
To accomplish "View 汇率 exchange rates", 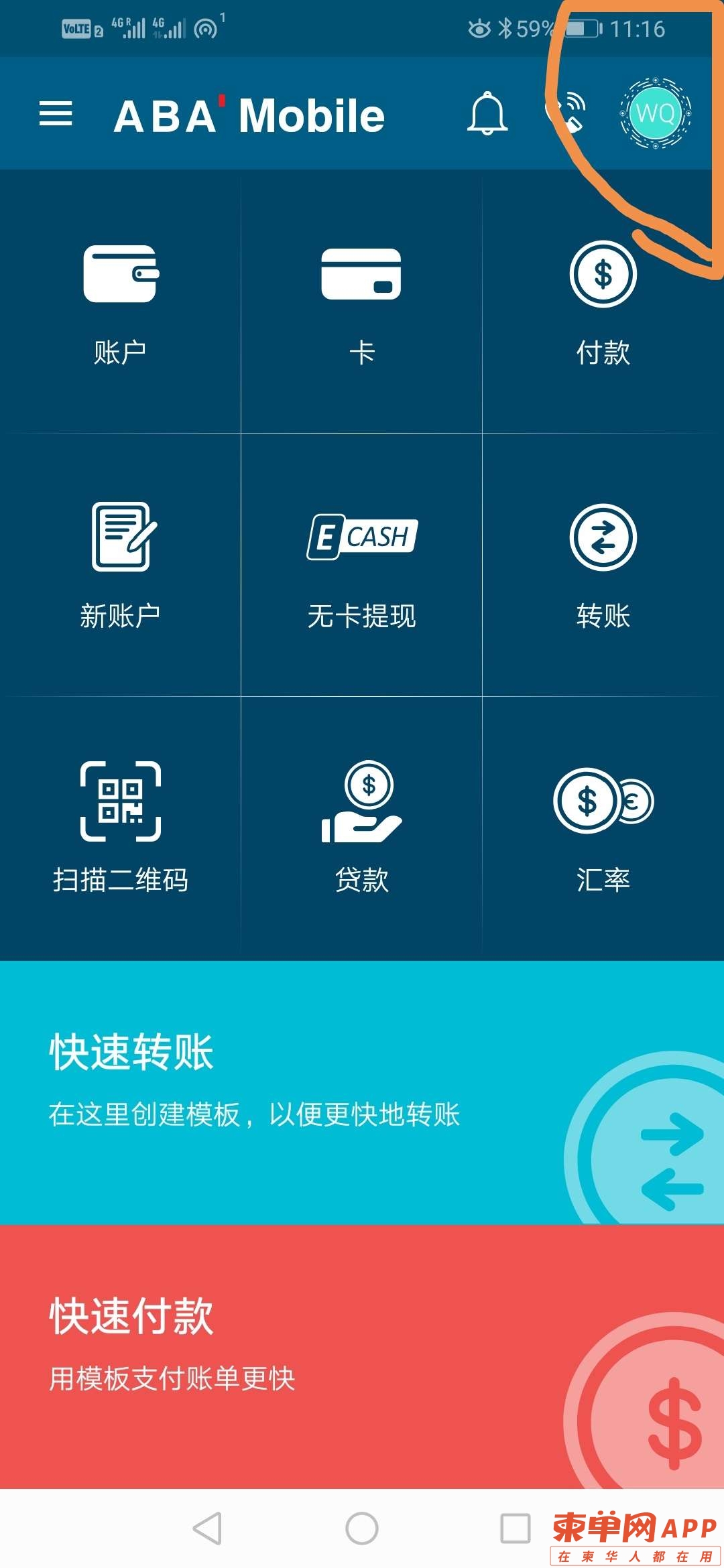I will pyautogui.click(x=603, y=828).
